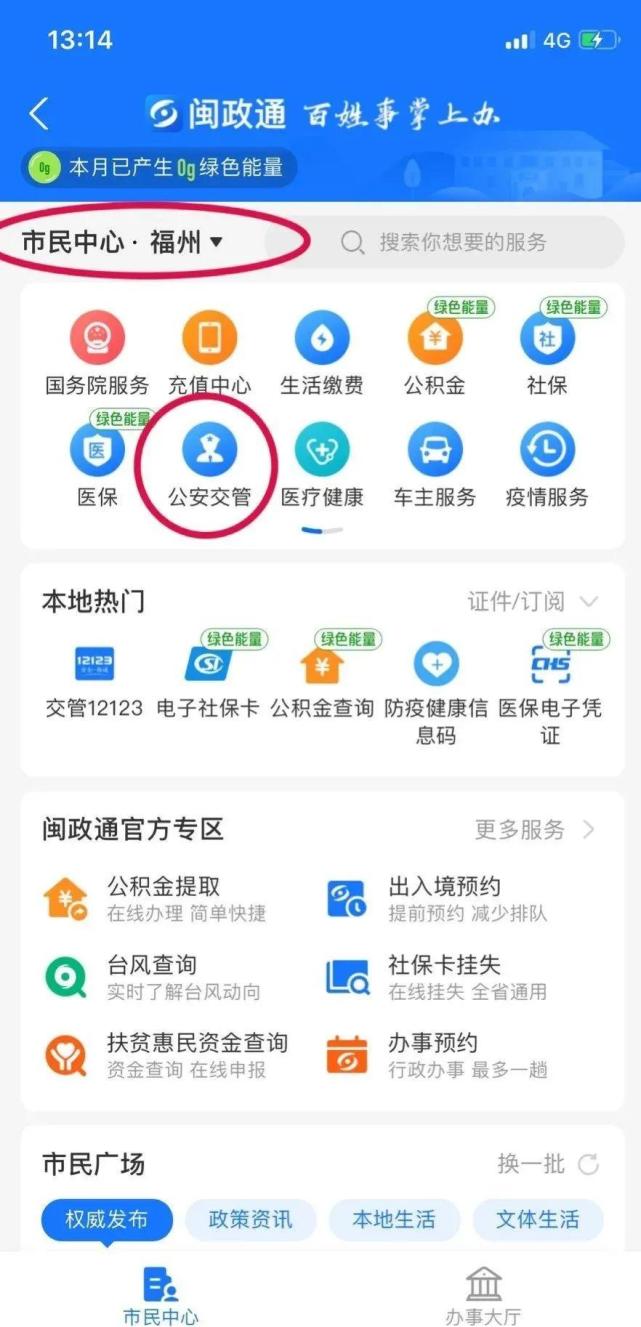Switch to the 政策资讯 chip
641x1327 pixels.
click(250, 1219)
